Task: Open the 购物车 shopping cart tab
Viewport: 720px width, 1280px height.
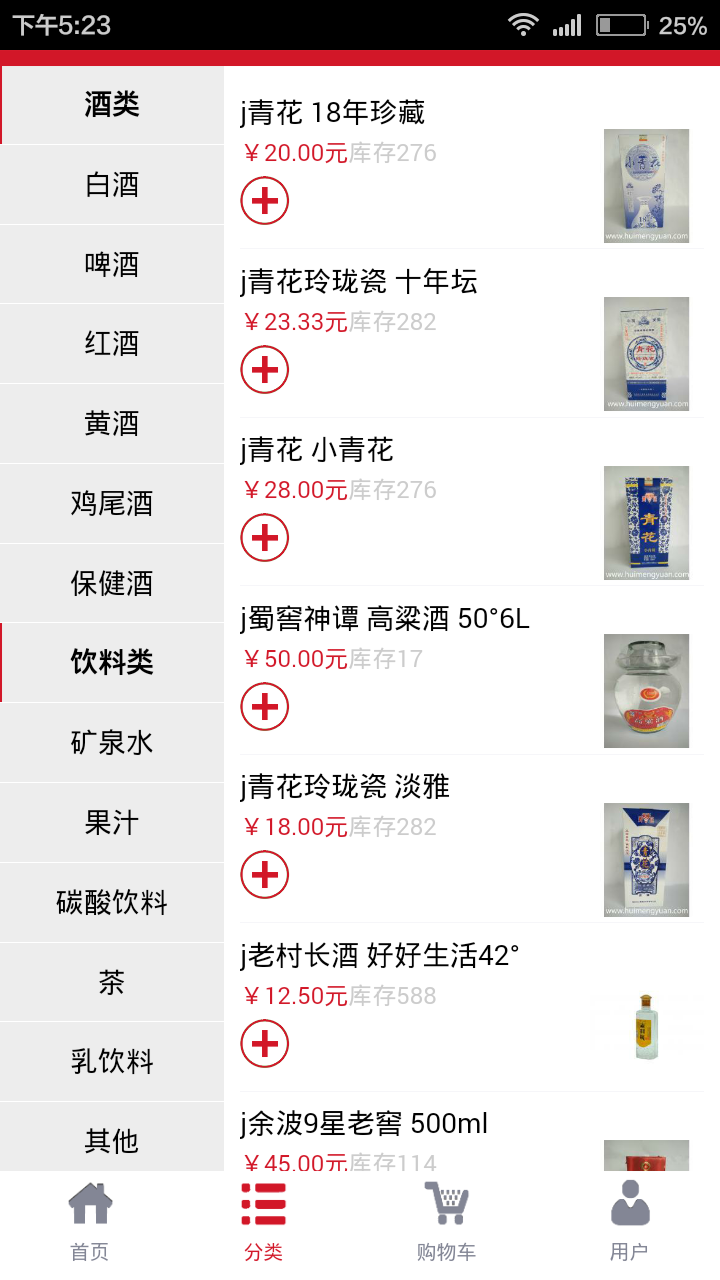Action: pos(446,1220)
